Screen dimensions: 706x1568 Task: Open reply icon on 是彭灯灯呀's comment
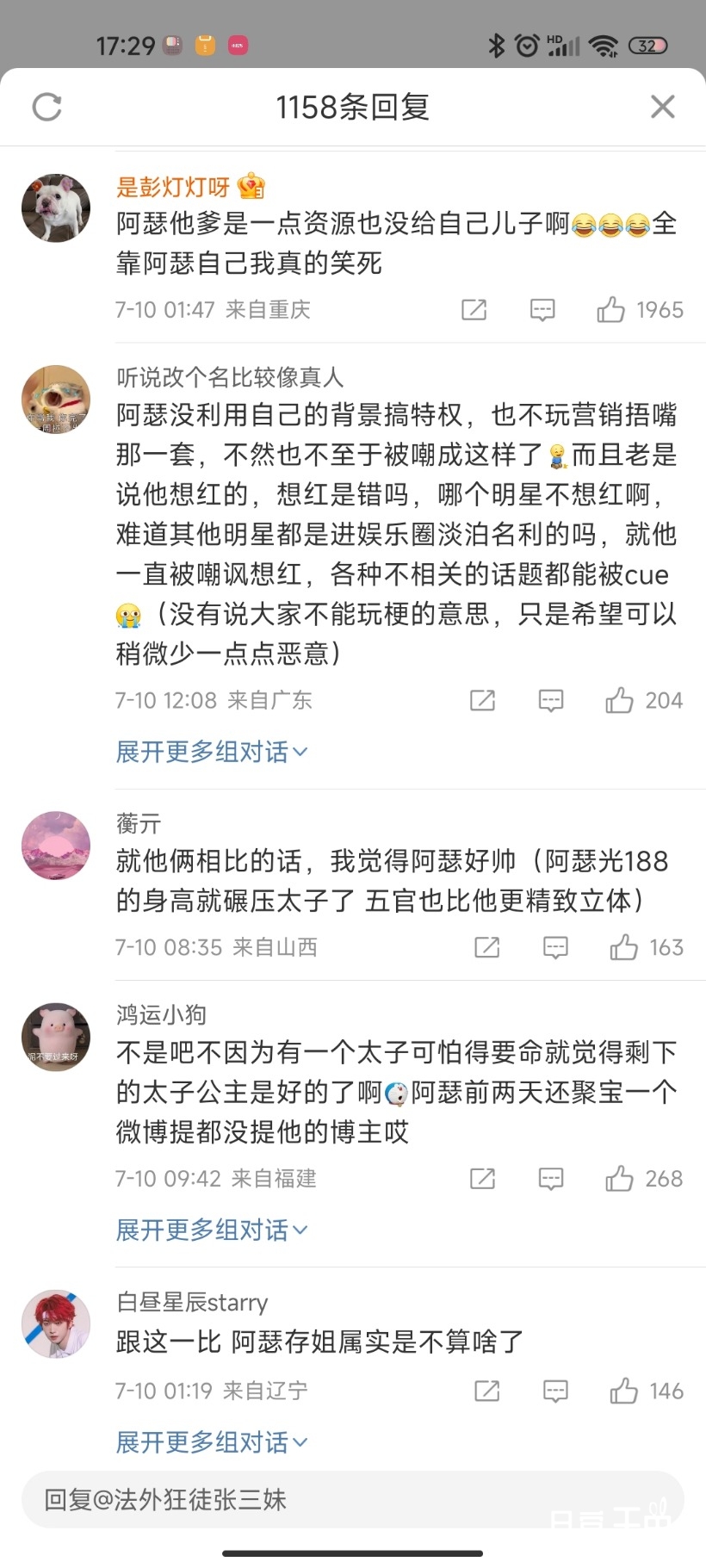pyautogui.click(x=542, y=309)
